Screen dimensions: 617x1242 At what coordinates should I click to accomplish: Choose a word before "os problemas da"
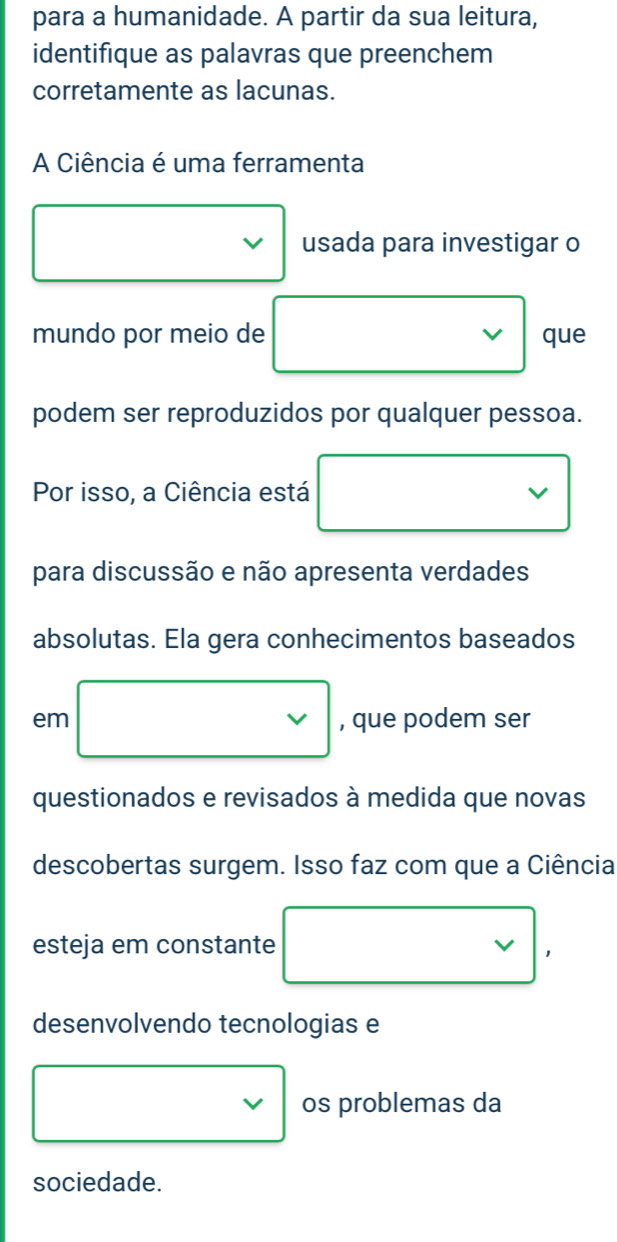click(159, 1104)
